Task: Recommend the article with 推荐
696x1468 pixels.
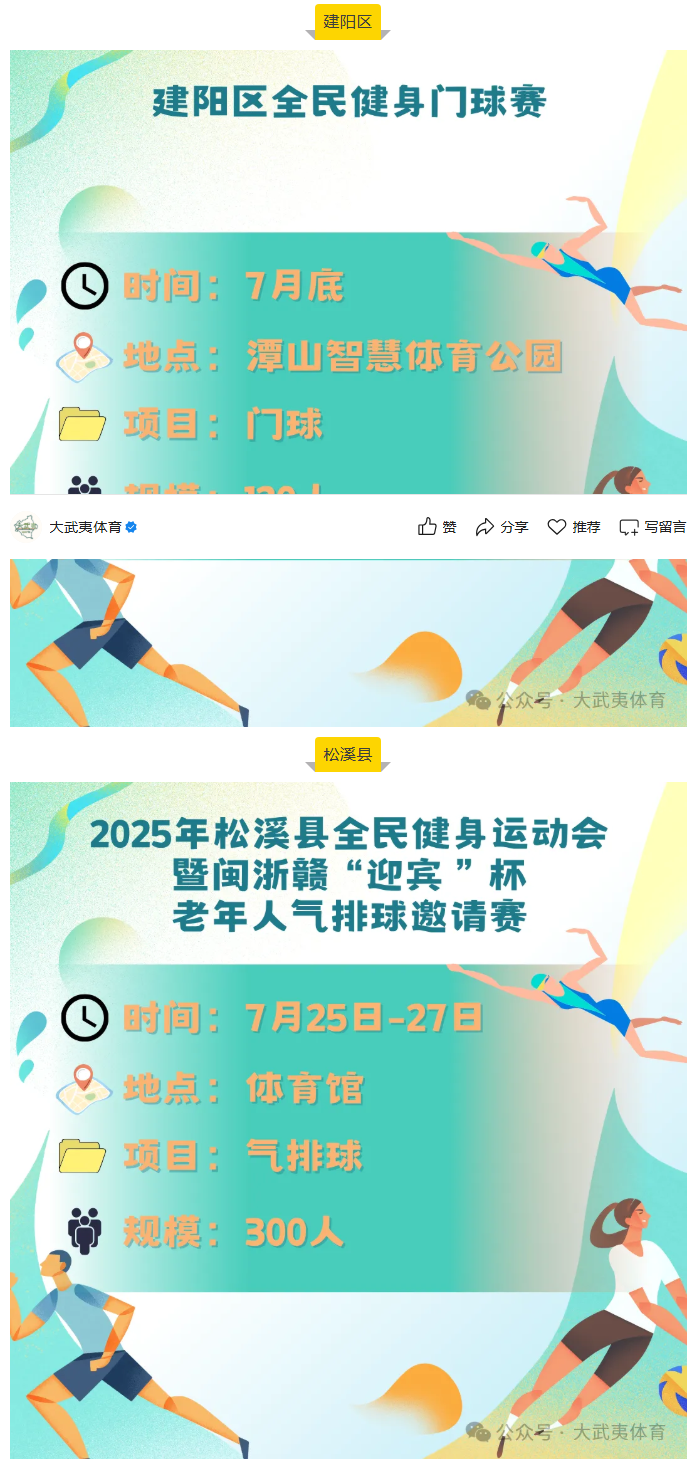Action: tap(574, 527)
